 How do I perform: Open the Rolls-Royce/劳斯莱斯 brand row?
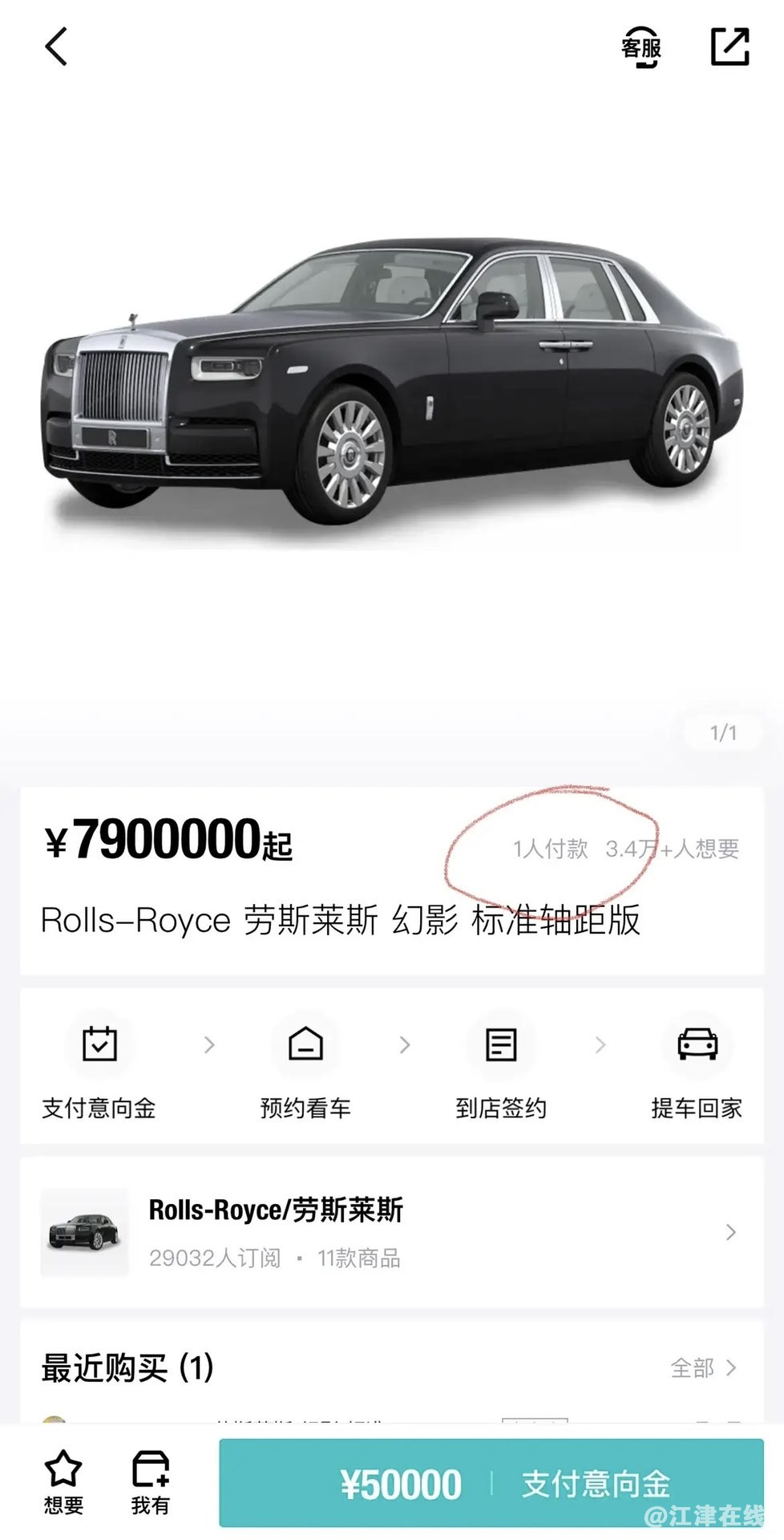[x=391, y=1232]
